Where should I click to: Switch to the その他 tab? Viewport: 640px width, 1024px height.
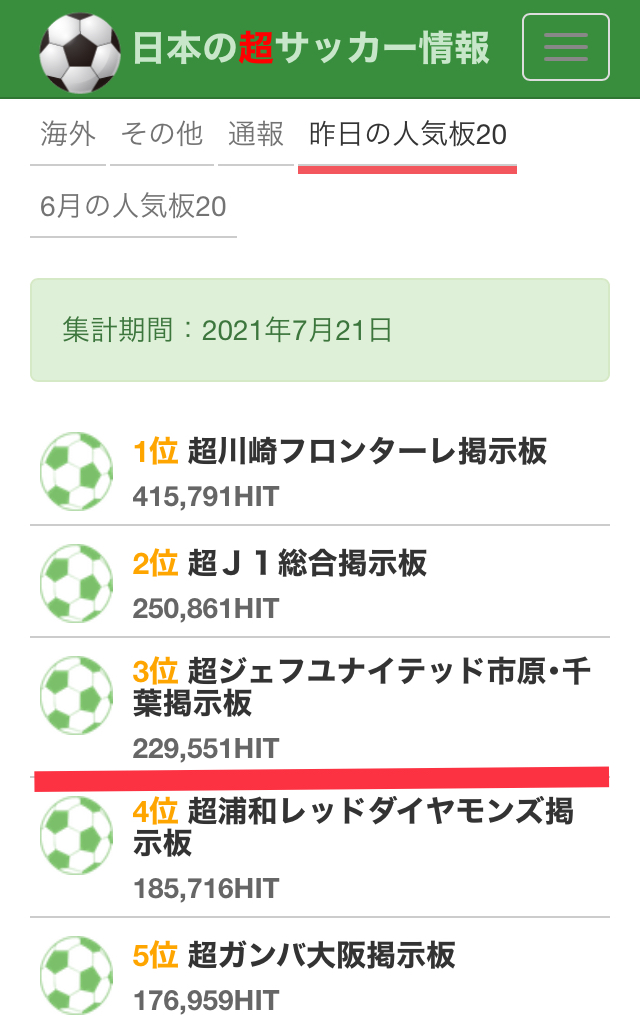click(x=162, y=135)
